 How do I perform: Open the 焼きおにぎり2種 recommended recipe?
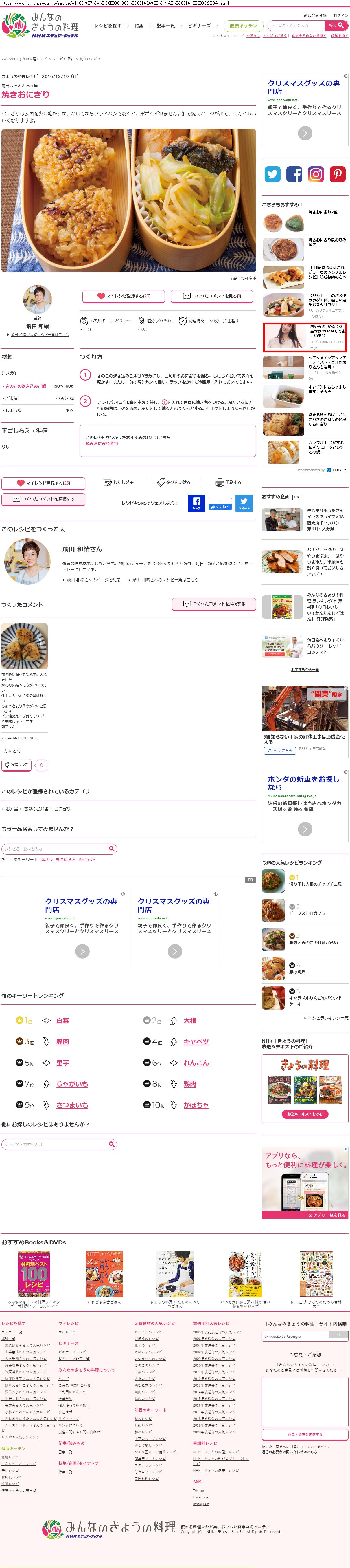point(323,212)
